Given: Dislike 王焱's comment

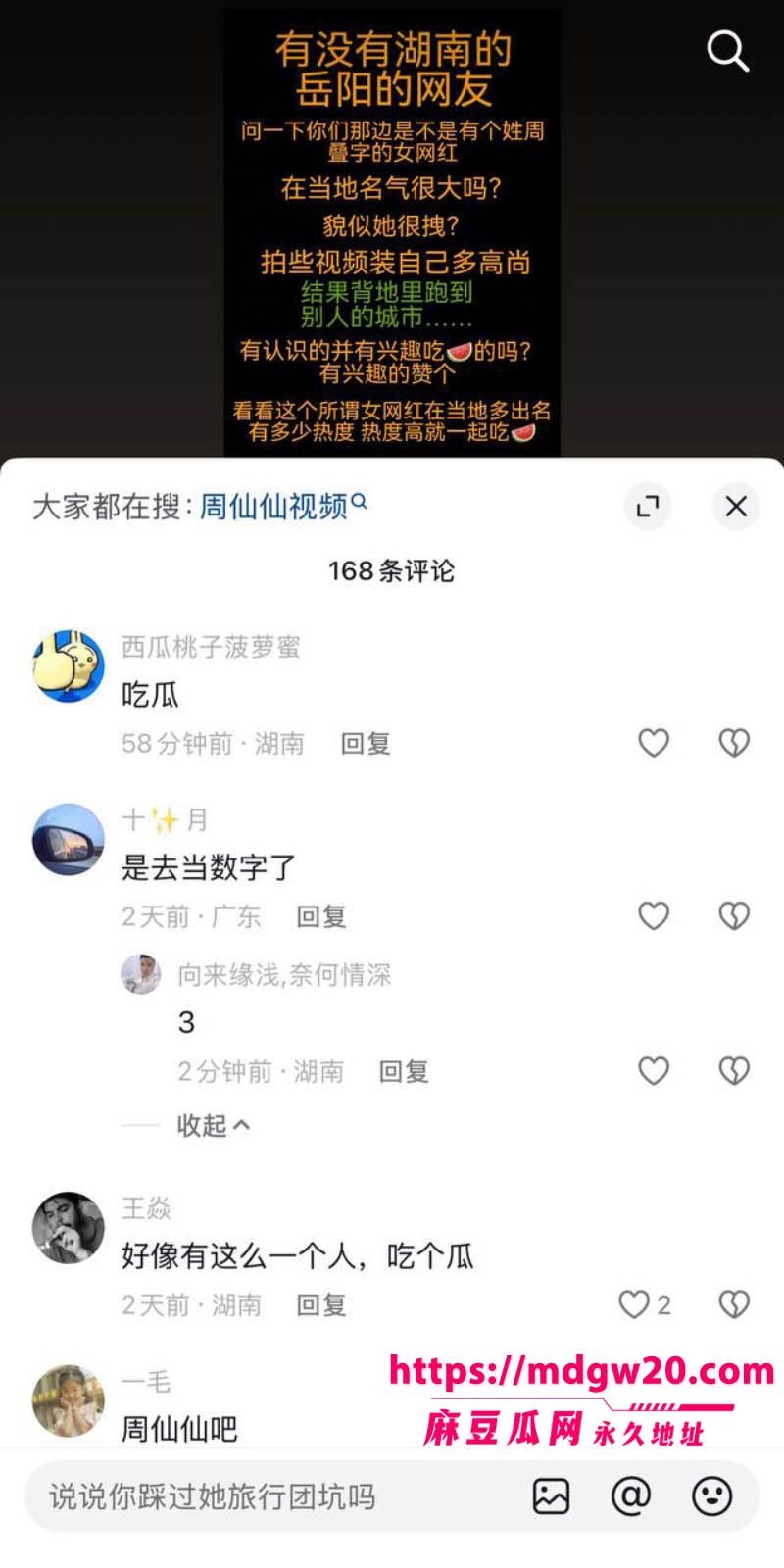Looking at the screenshot, I should point(734,1303).
